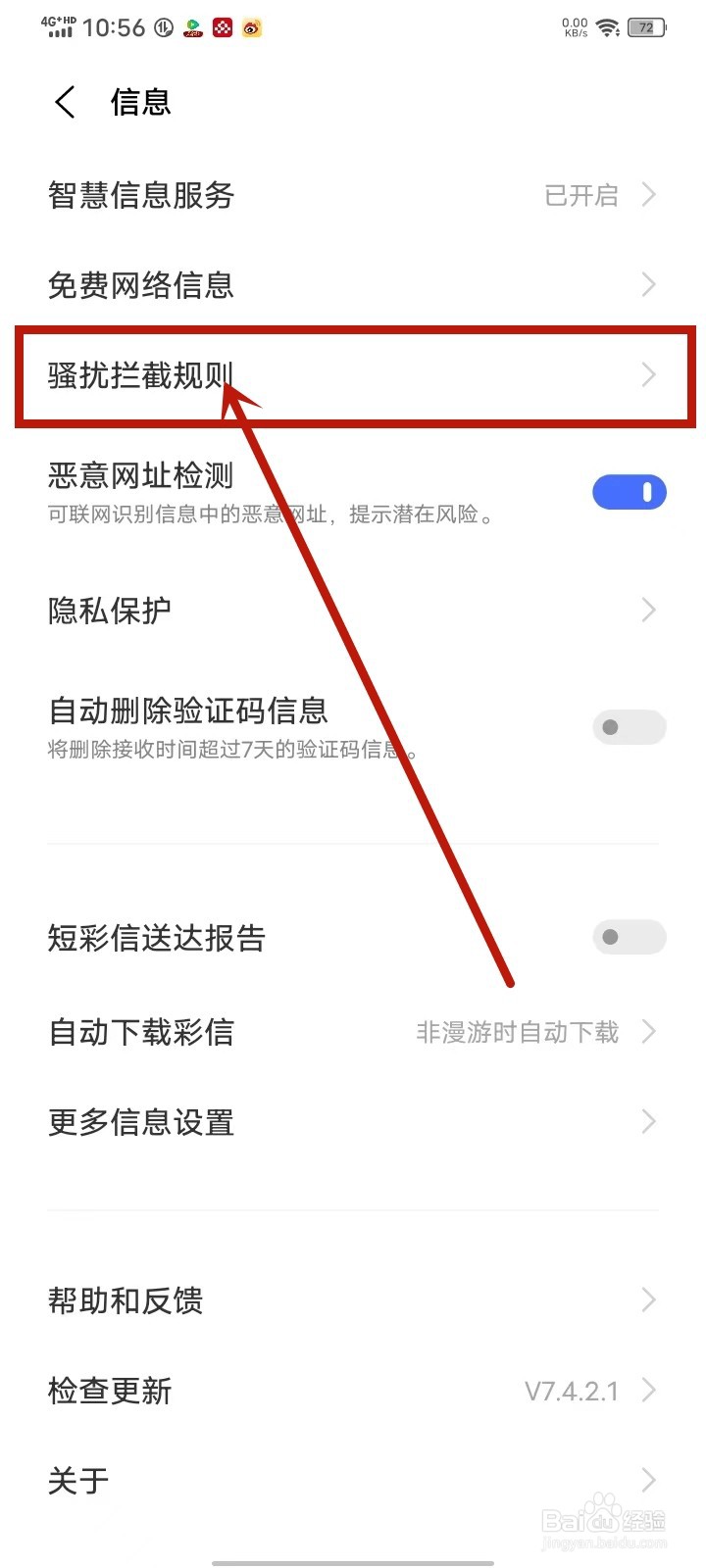Tap the green video app icon in status bar
This screenshot has height=1568, width=706.
tap(192, 27)
